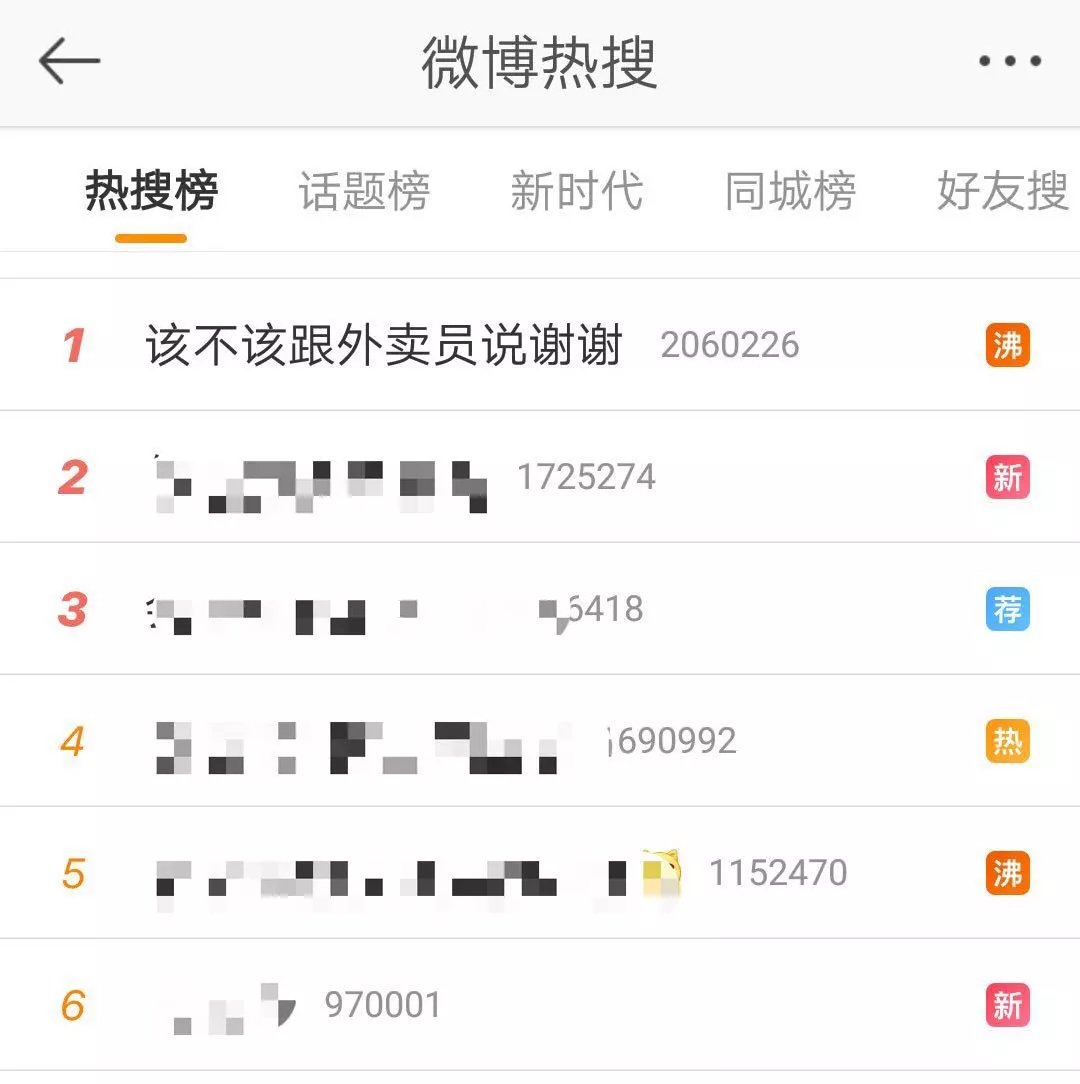Screen dimensions: 1080x1084
Task: Switch to the 话题榜 tab
Action: click(364, 191)
